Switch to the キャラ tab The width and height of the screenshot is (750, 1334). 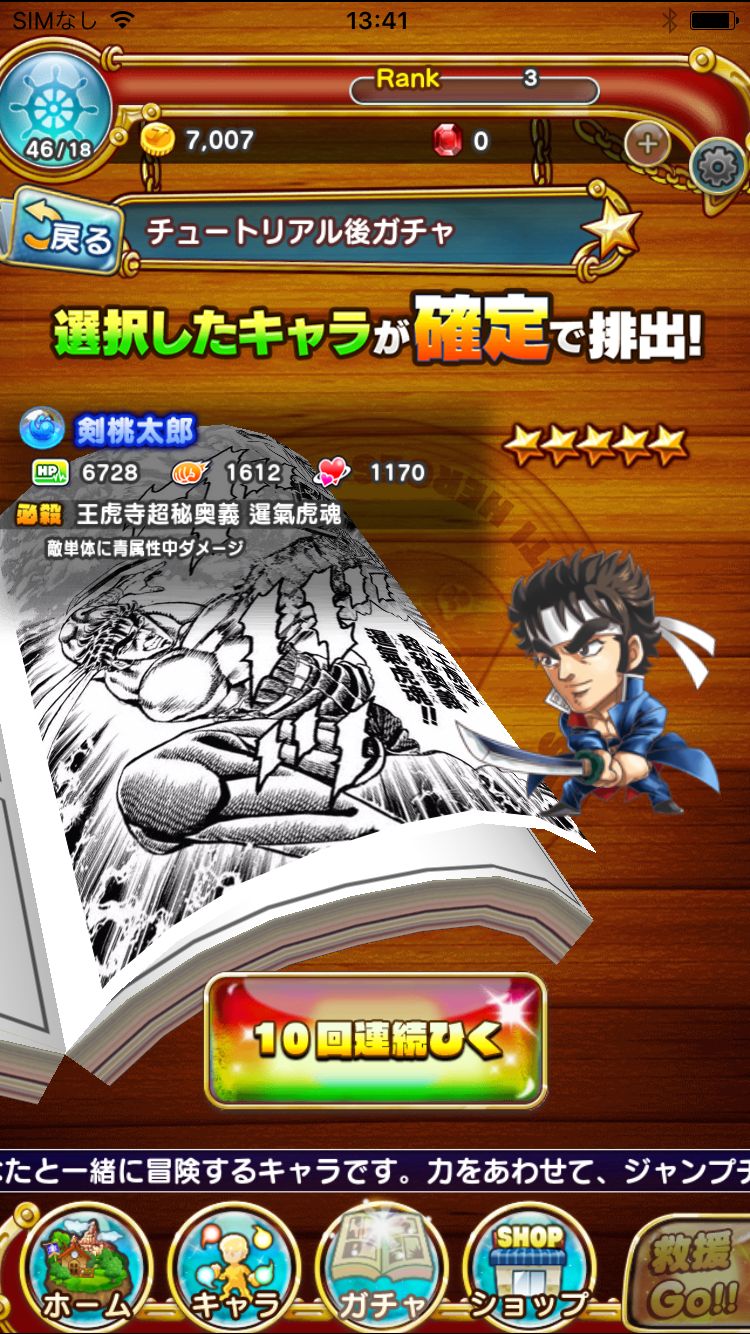pyautogui.click(x=236, y=1268)
